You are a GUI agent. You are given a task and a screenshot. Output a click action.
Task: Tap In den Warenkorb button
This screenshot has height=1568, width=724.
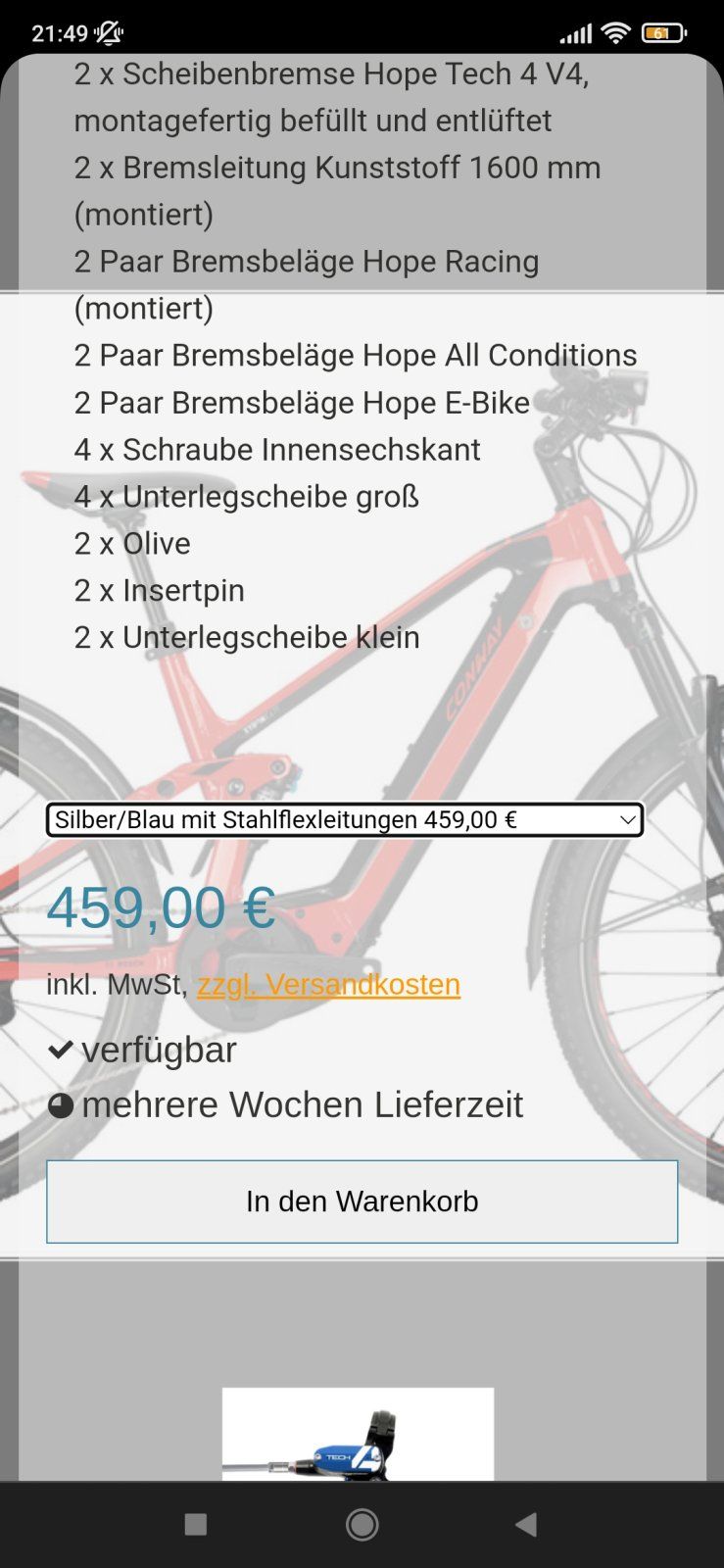click(362, 1201)
